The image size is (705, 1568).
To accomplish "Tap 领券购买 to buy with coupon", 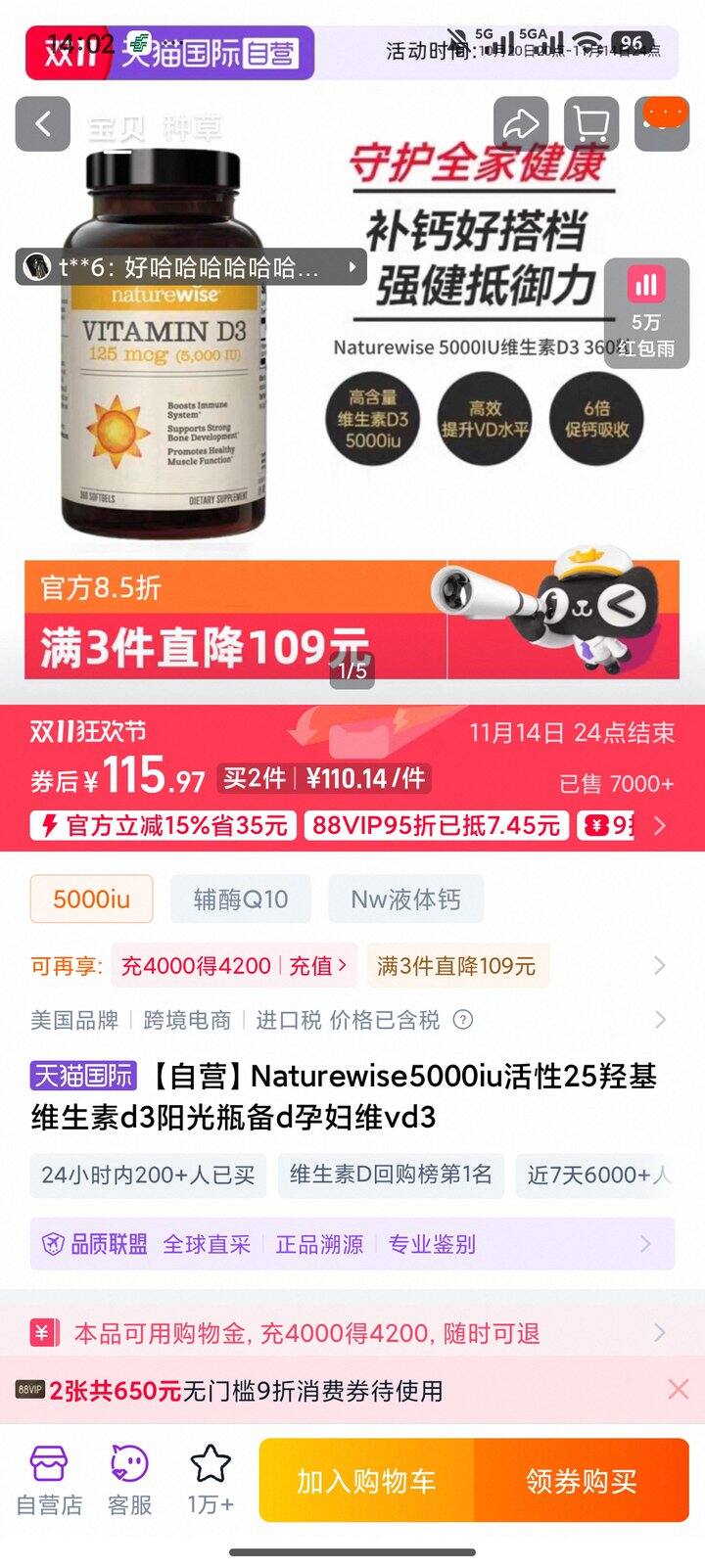I will coord(582,1481).
